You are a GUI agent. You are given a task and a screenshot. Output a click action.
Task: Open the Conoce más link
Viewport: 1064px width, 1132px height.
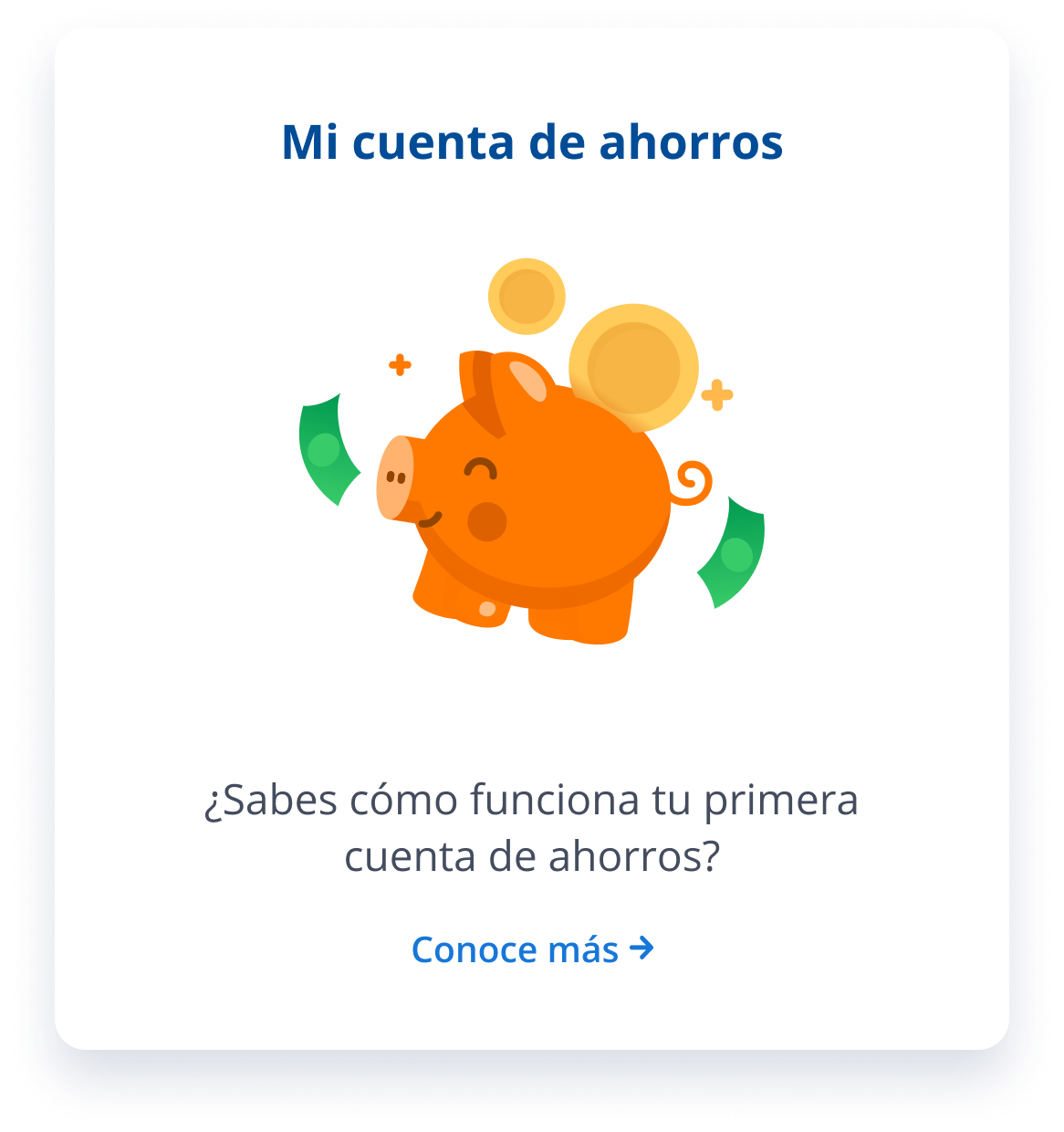pyautogui.click(x=532, y=949)
